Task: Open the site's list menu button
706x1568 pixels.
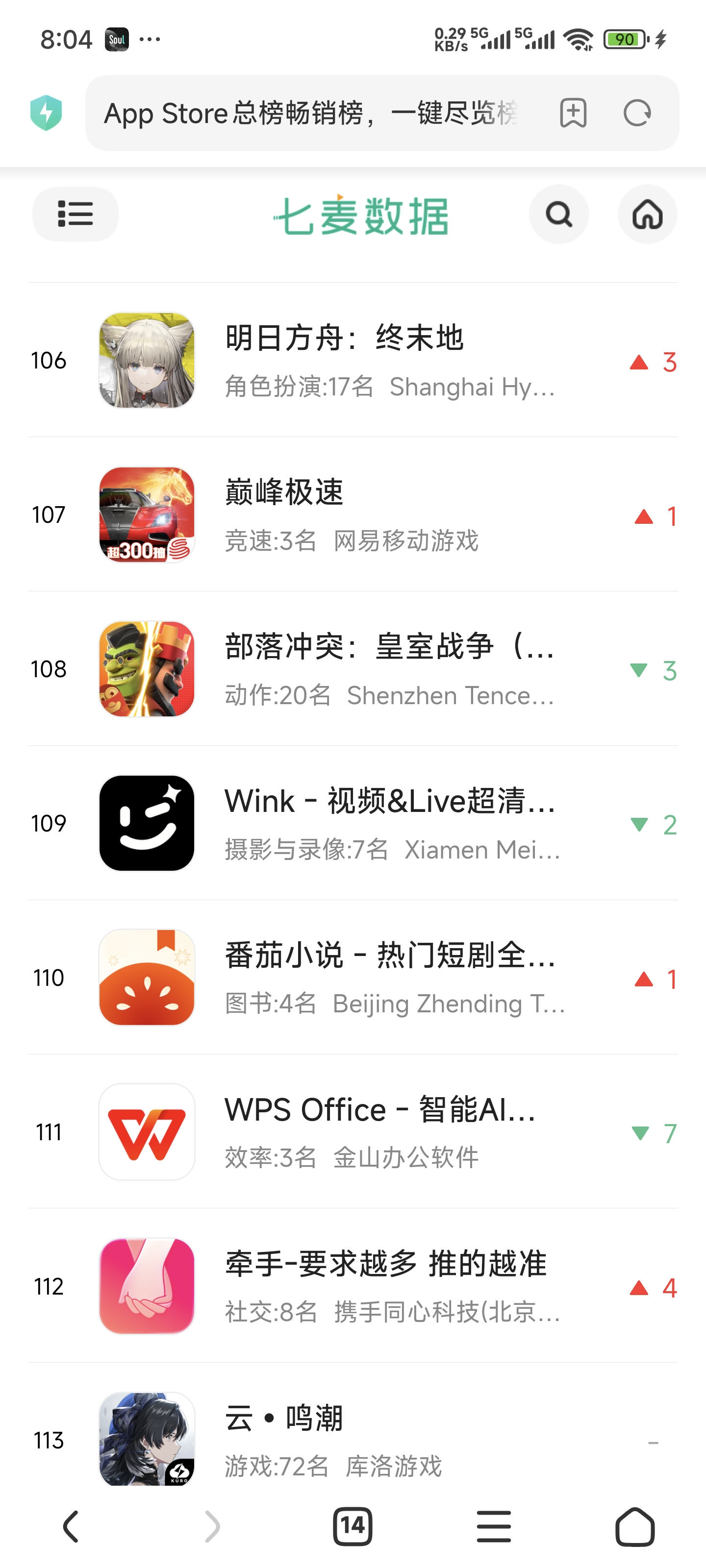Action: point(75,214)
